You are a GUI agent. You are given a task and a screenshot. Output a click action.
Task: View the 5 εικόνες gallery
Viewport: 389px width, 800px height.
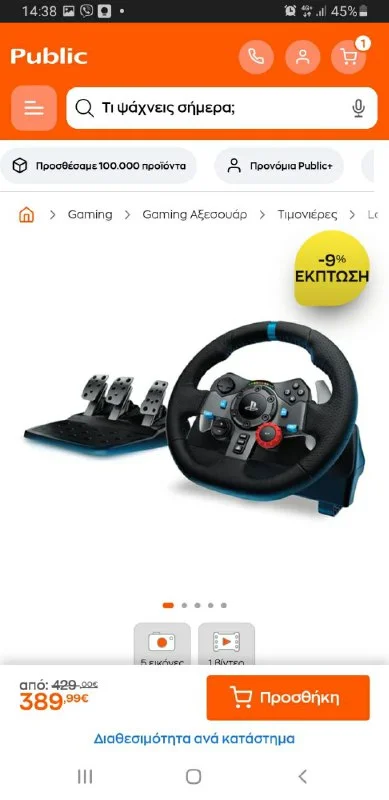162,644
